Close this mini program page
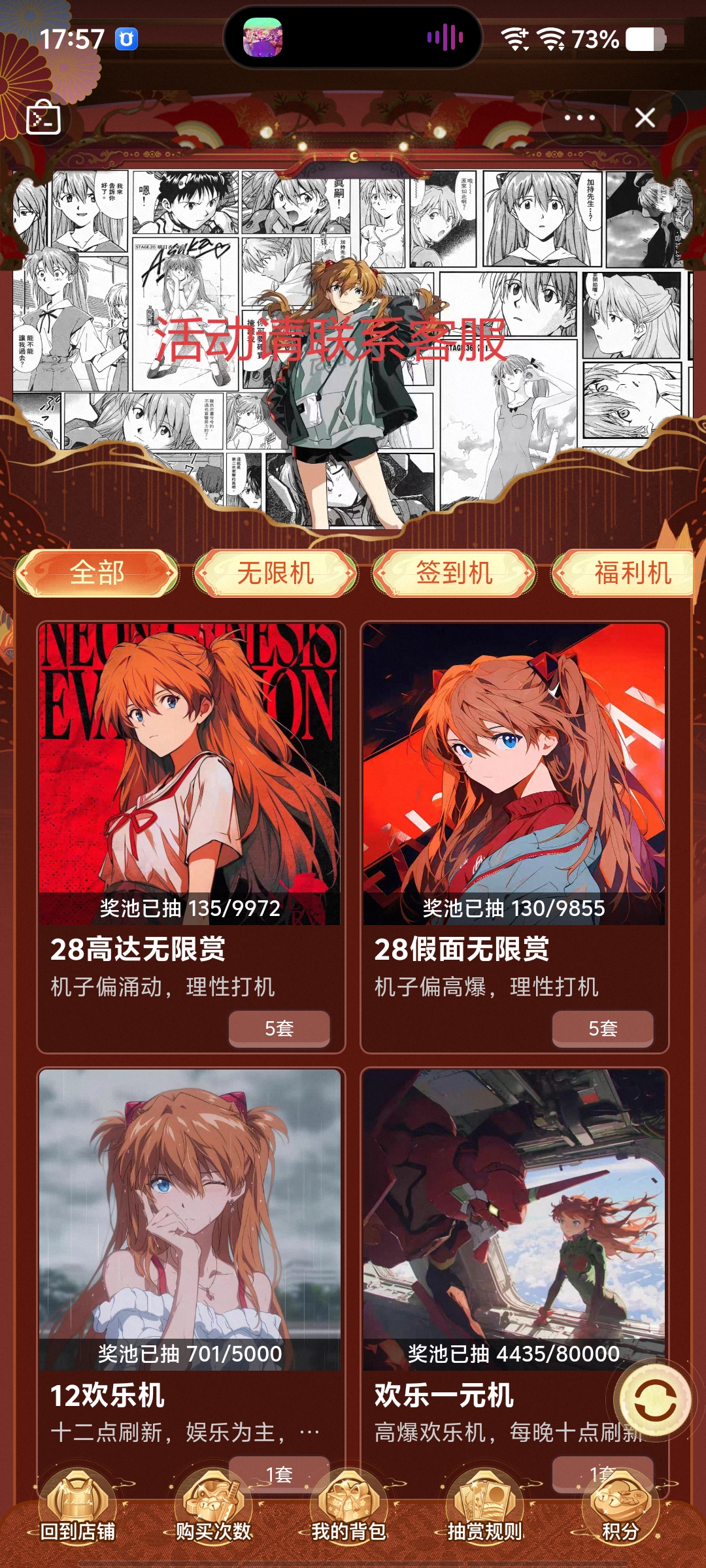This screenshot has width=706, height=1568. pyautogui.click(x=645, y=118)
